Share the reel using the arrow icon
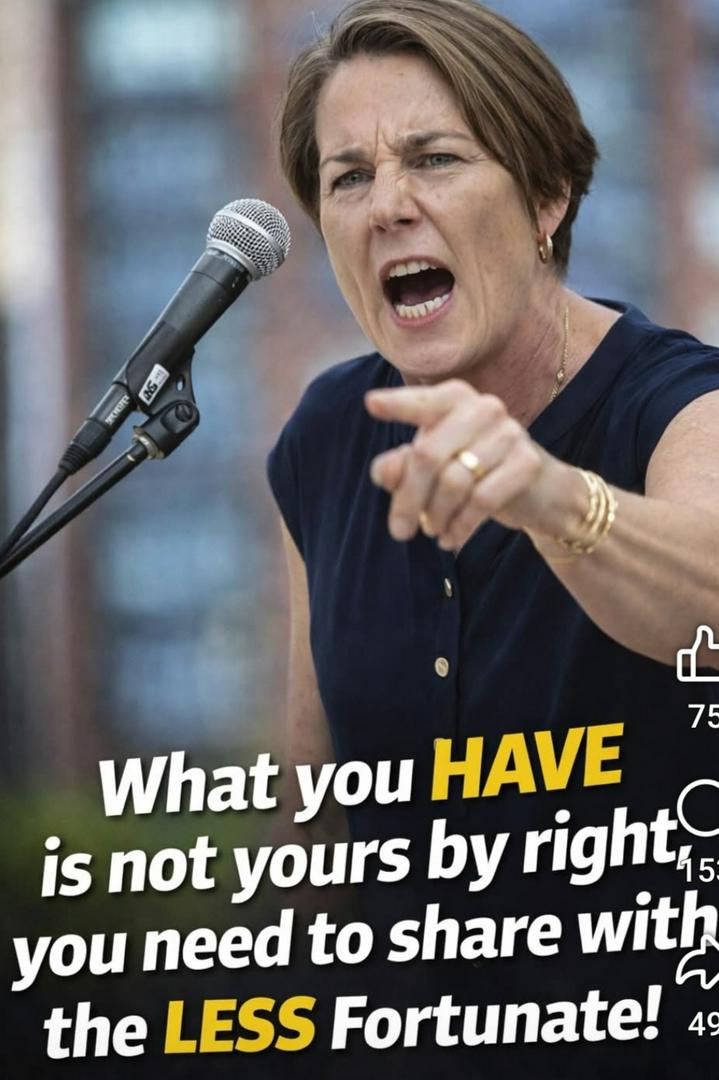Viewport: 719px width, 1080px height. click(x=698, y=962)
